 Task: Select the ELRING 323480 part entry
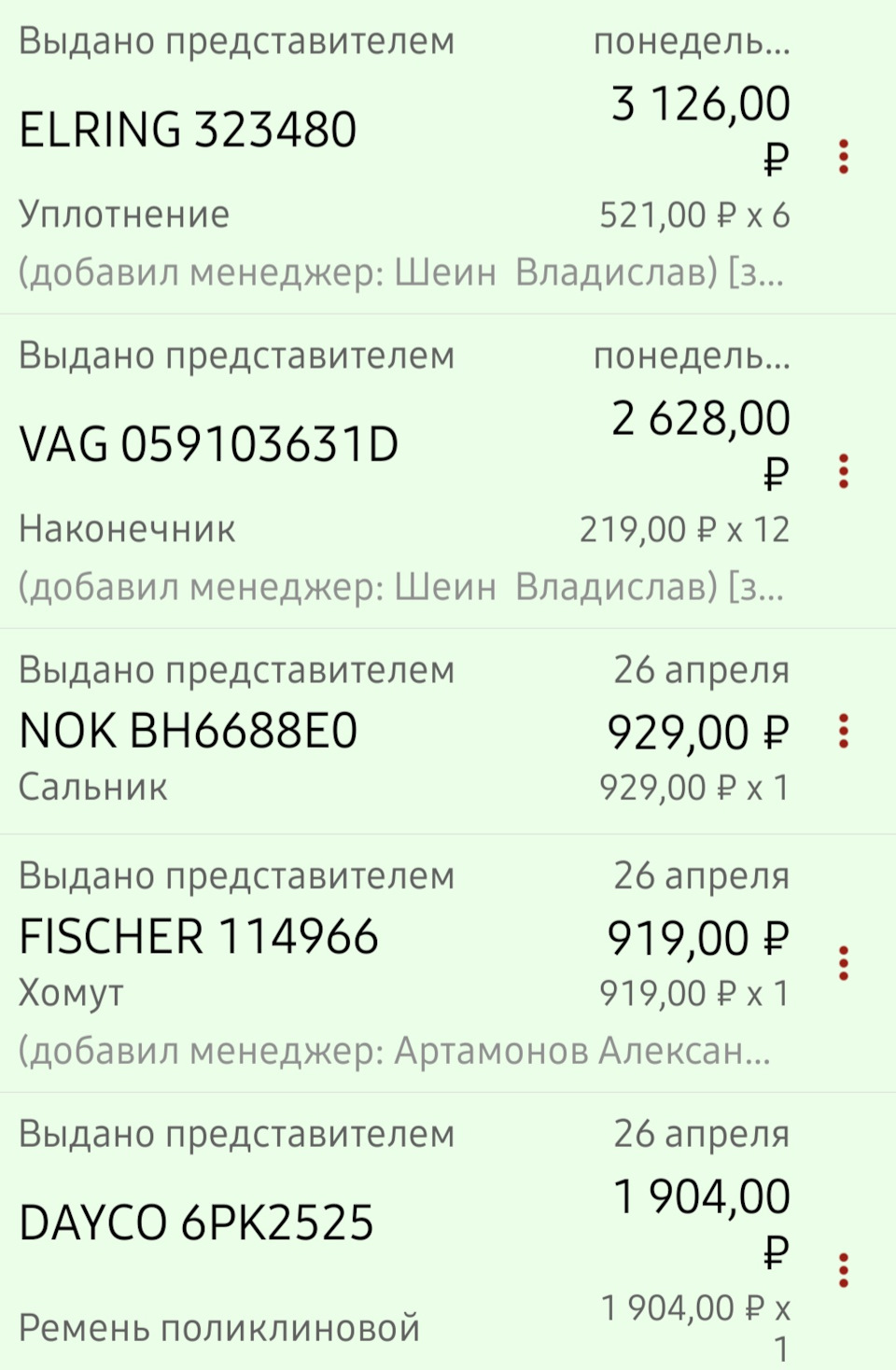187,131
